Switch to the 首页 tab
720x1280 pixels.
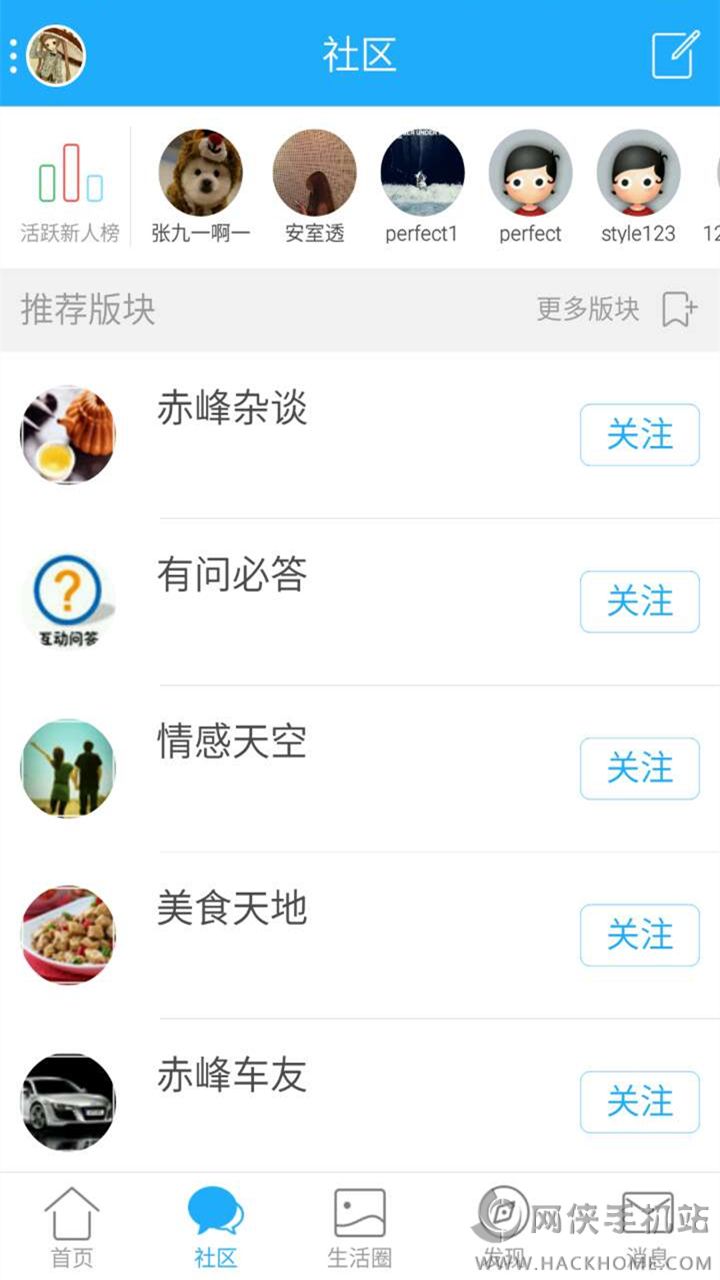(72, 1227)
